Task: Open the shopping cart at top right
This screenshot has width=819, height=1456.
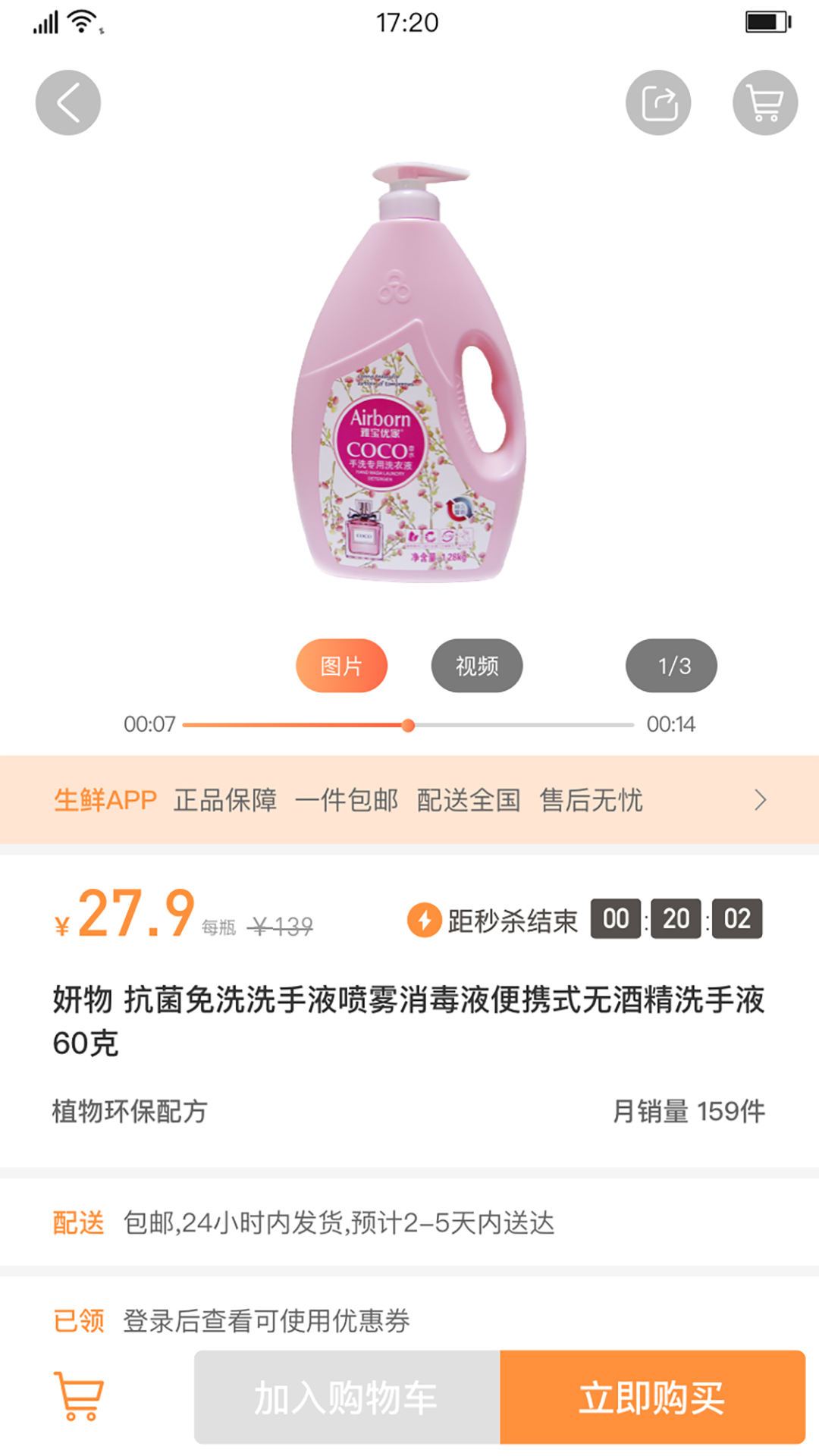Action: 764,102
